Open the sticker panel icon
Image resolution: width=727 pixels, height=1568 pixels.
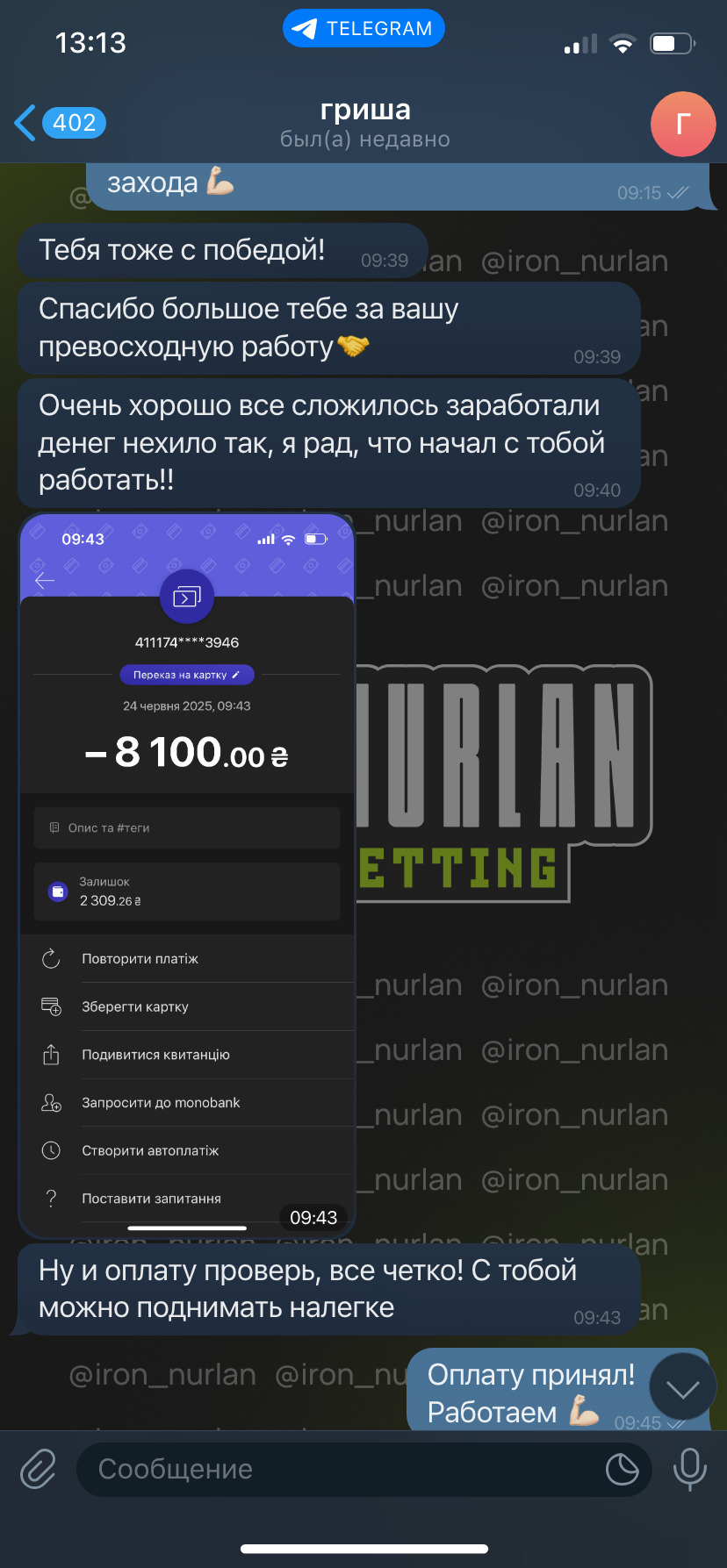pyautogui.click(x=622, y=1469)
